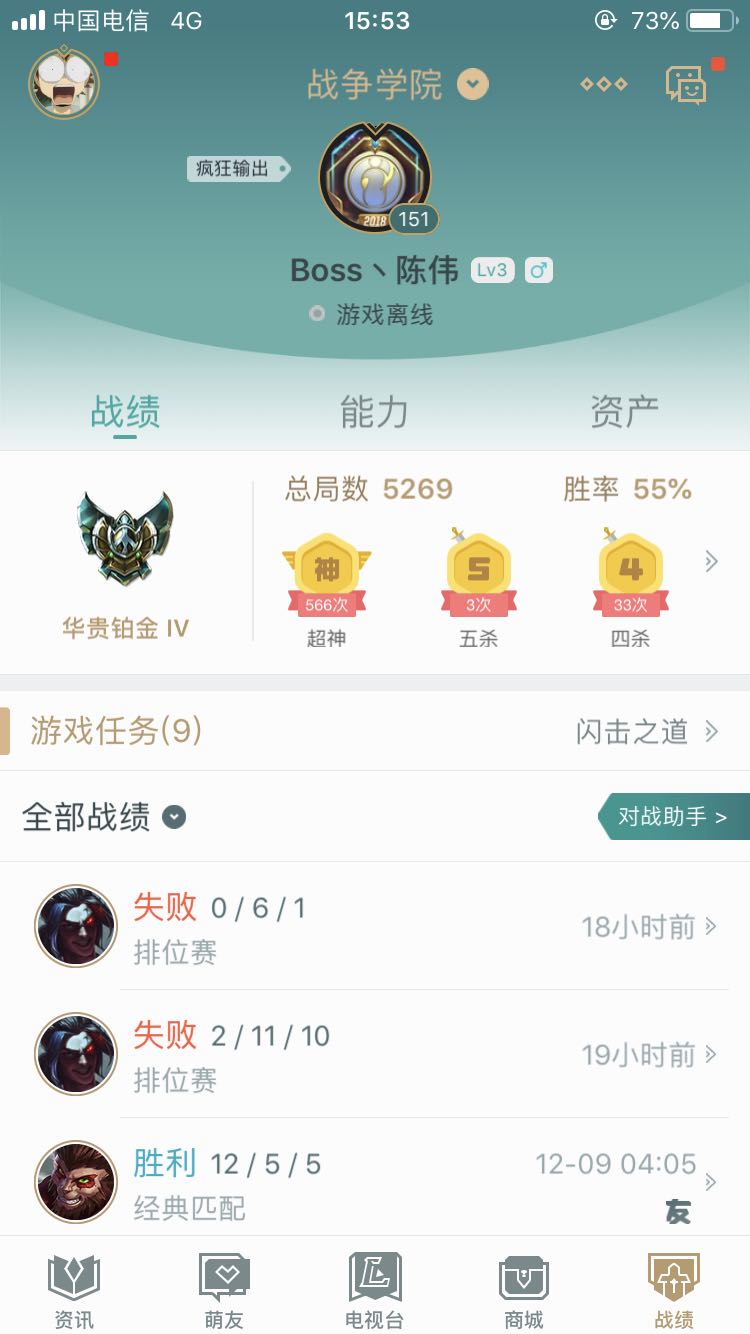Expand achievements with the arrow beside 四杀
The image size is (750, 1334).
point(711,562)
